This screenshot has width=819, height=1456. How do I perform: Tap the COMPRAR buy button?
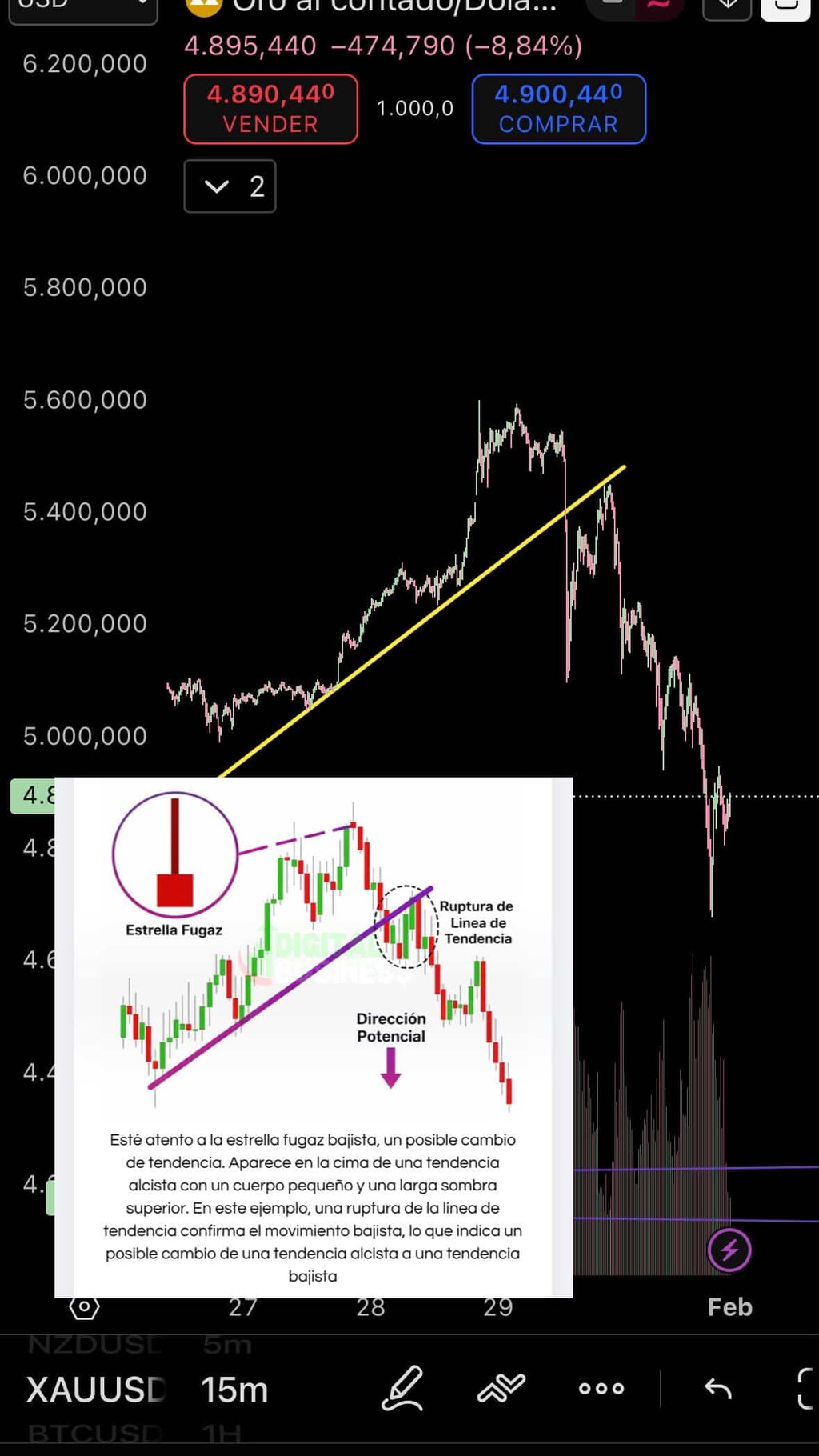558,109
